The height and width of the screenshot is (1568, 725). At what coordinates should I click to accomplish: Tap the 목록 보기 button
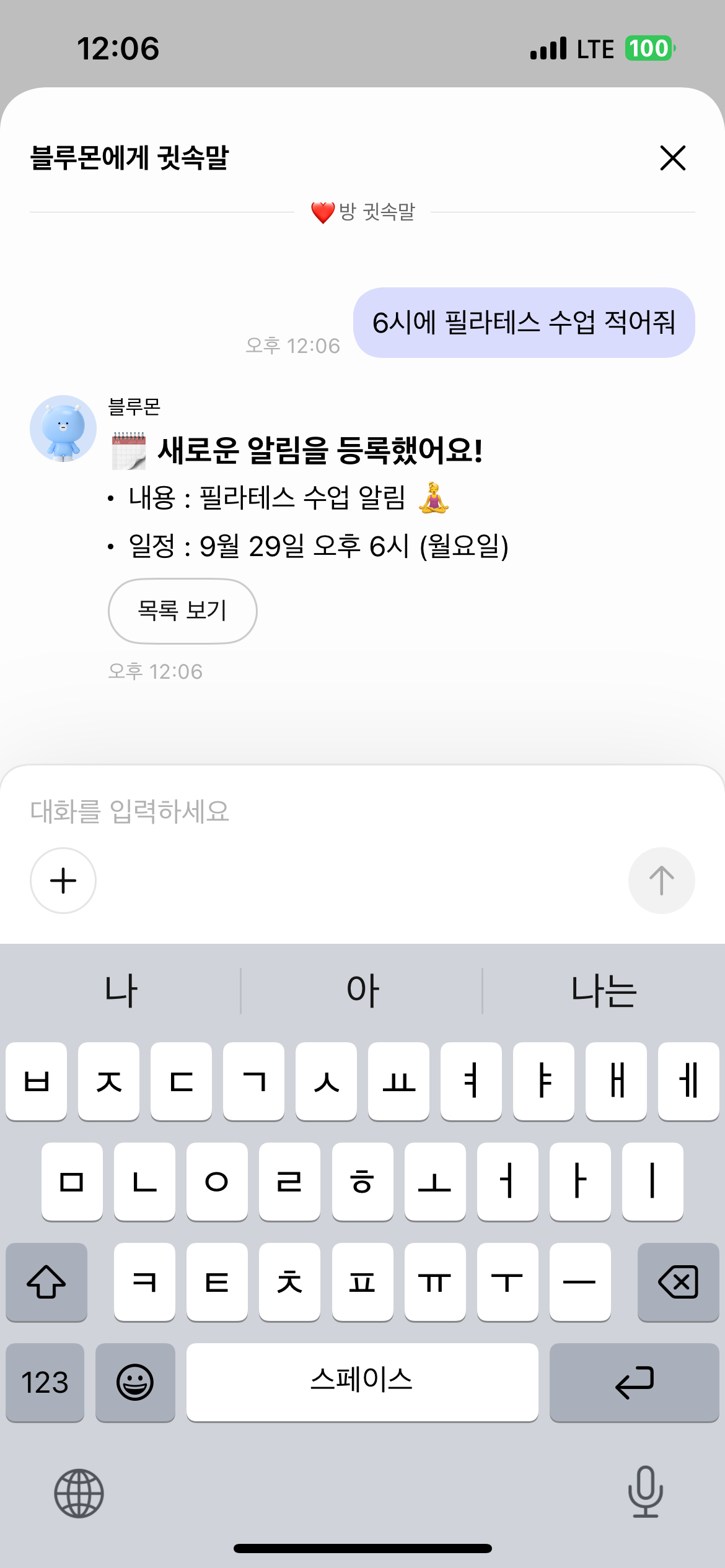coord(182,611)
